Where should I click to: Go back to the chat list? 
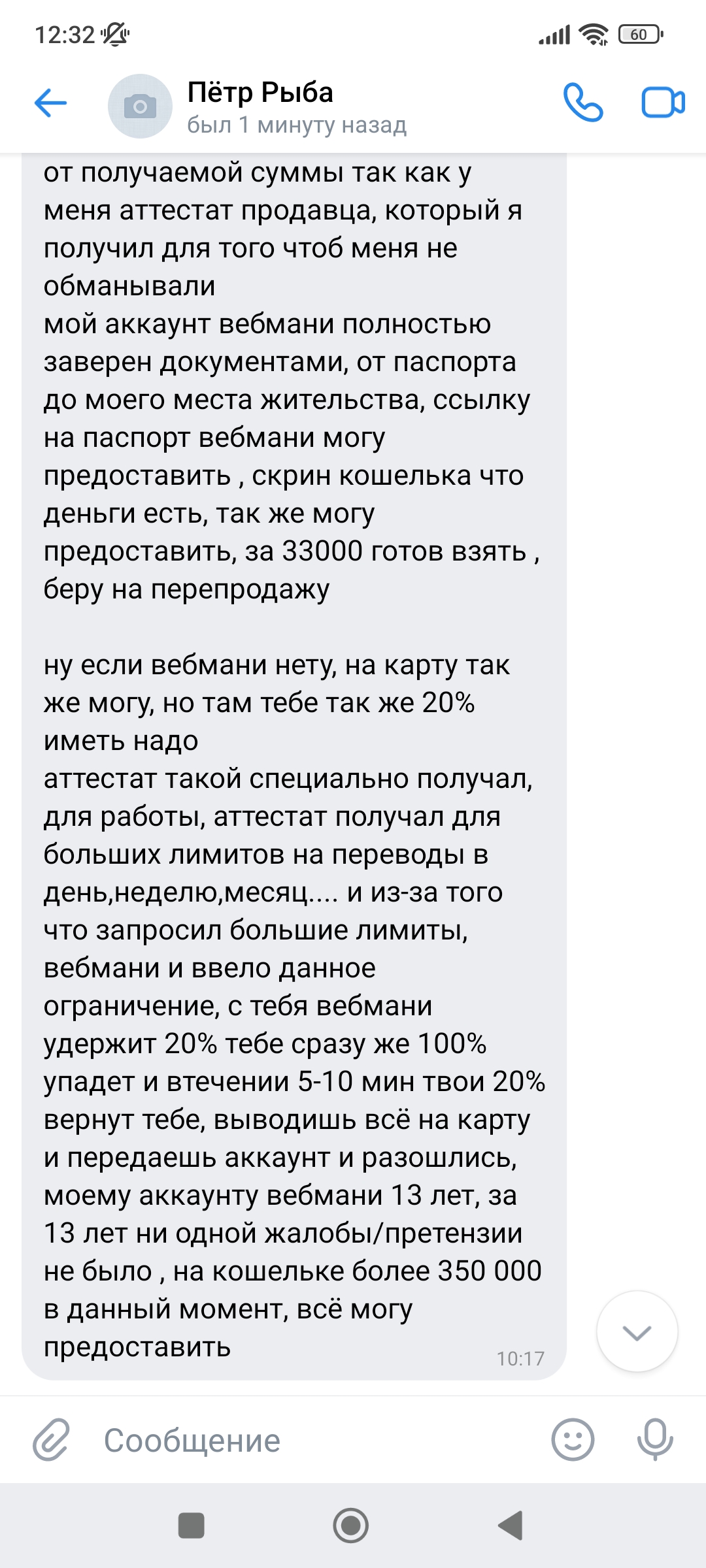coord(50,103)
